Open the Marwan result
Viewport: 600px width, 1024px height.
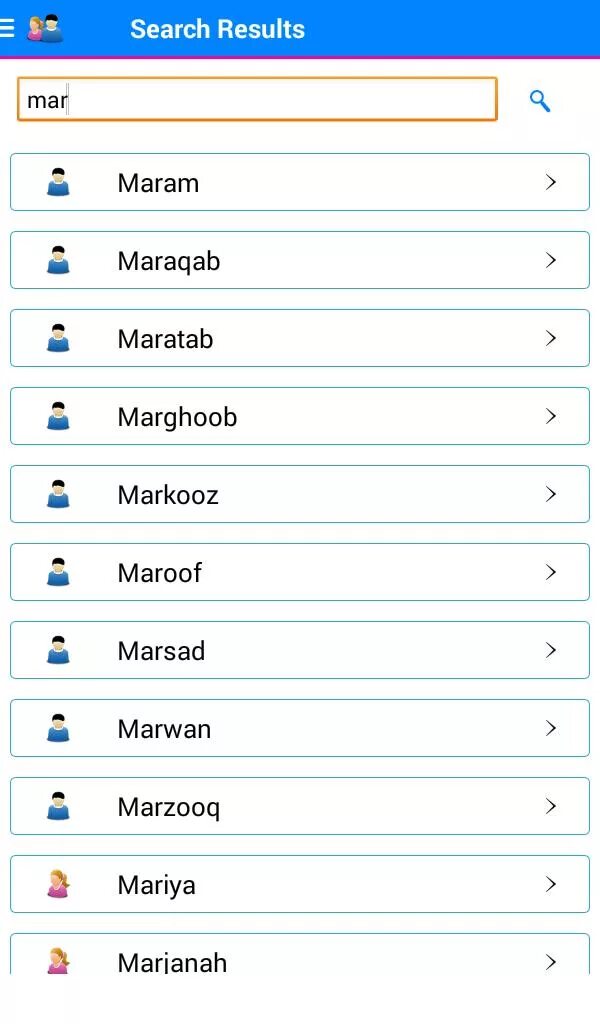tap(300, 728)
